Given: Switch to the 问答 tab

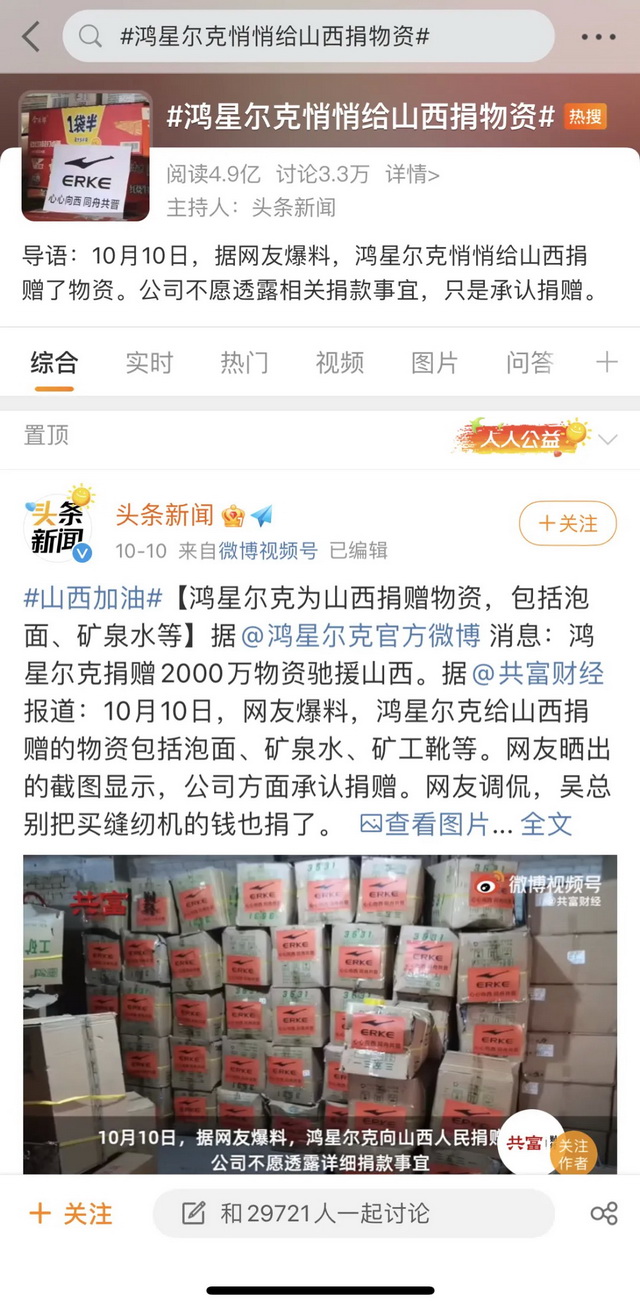Looking at the screenshot, I should 530,362.
